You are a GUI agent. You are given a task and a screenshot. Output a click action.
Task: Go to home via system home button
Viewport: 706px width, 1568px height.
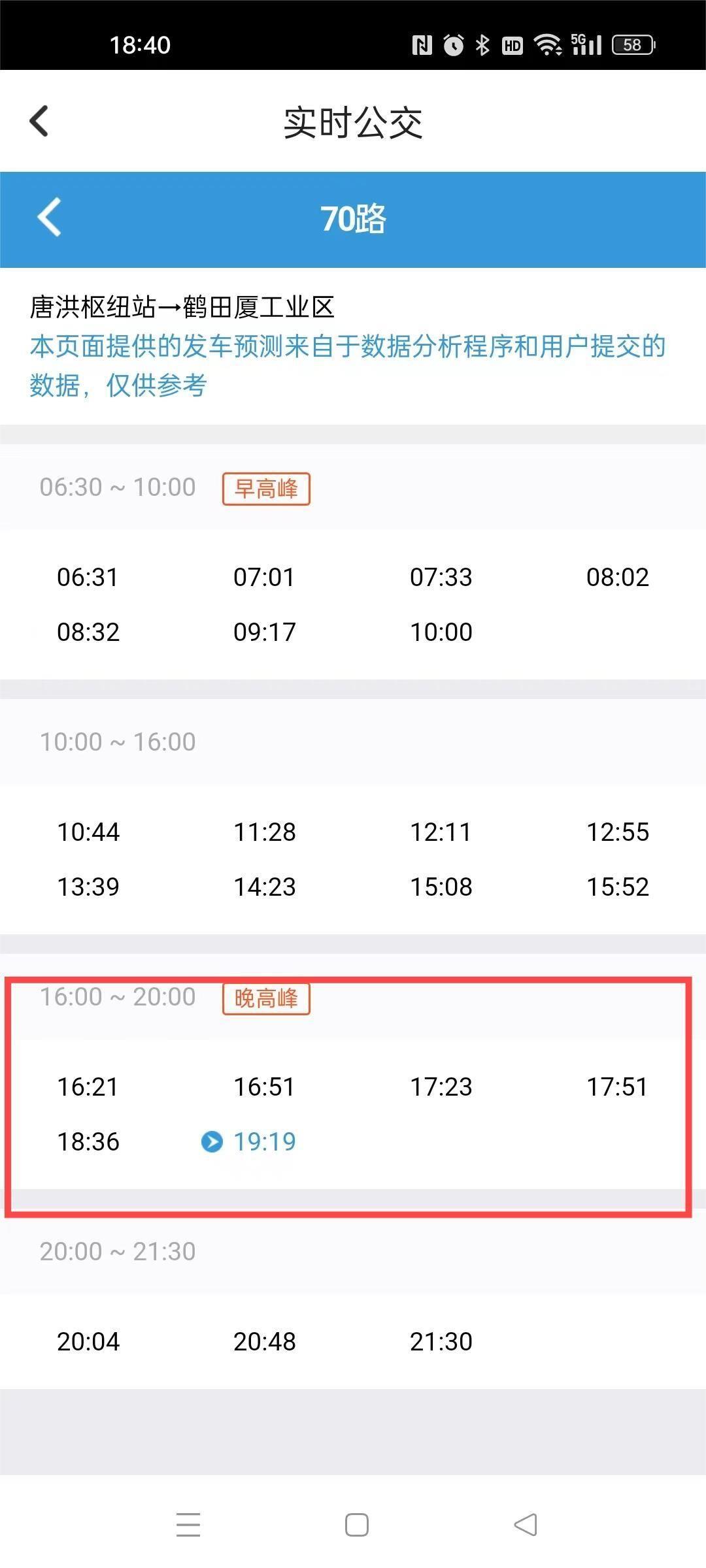(356, 1524)
